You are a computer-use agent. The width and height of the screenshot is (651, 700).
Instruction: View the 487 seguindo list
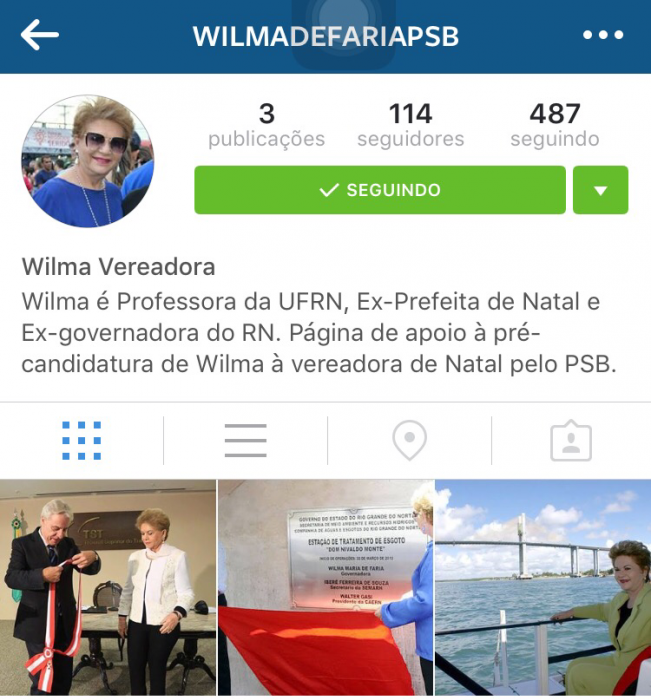pyautogui.click(x=554, y=125)
